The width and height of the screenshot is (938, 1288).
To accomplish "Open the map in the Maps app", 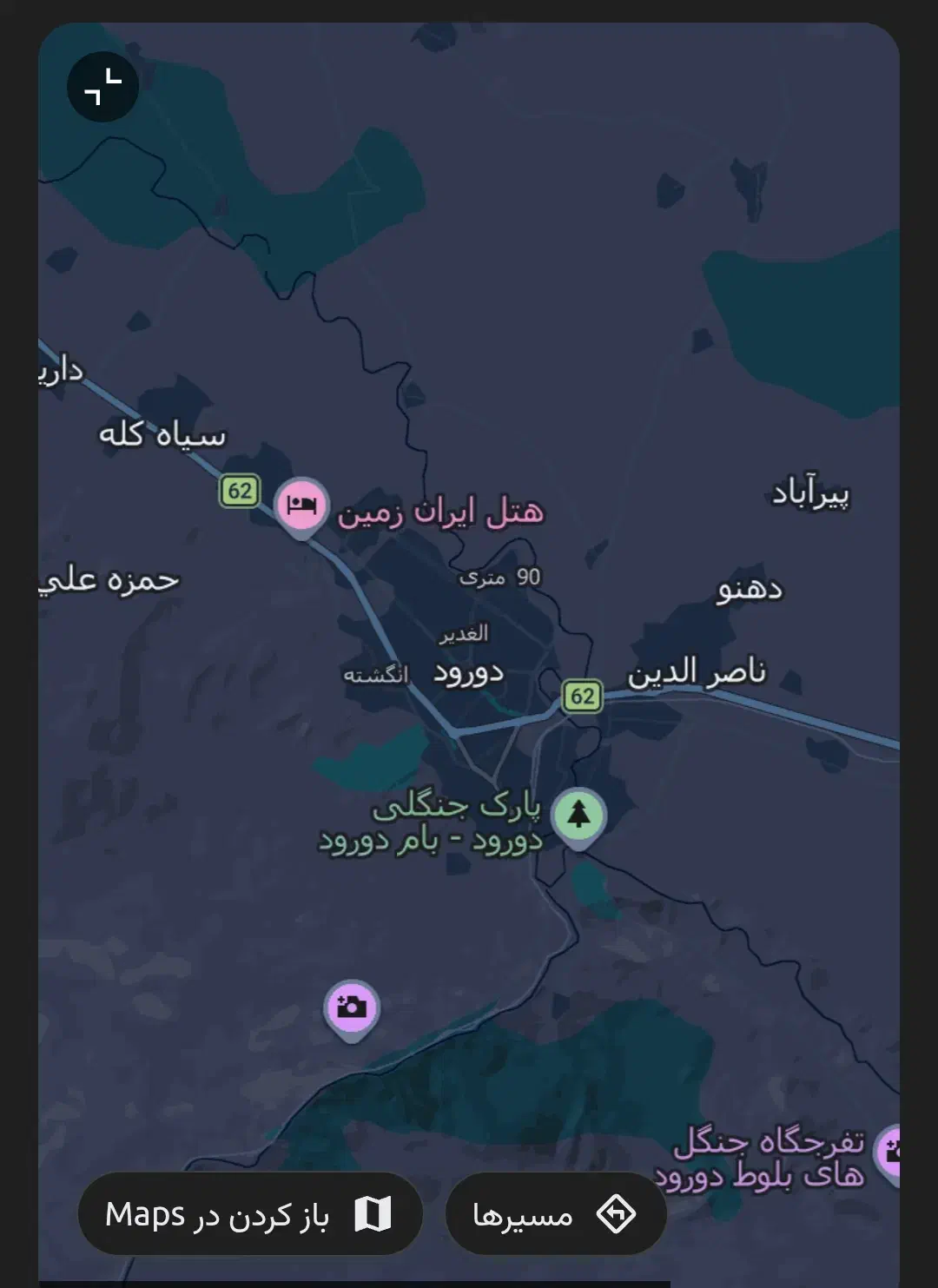I will click(250, 1213).
